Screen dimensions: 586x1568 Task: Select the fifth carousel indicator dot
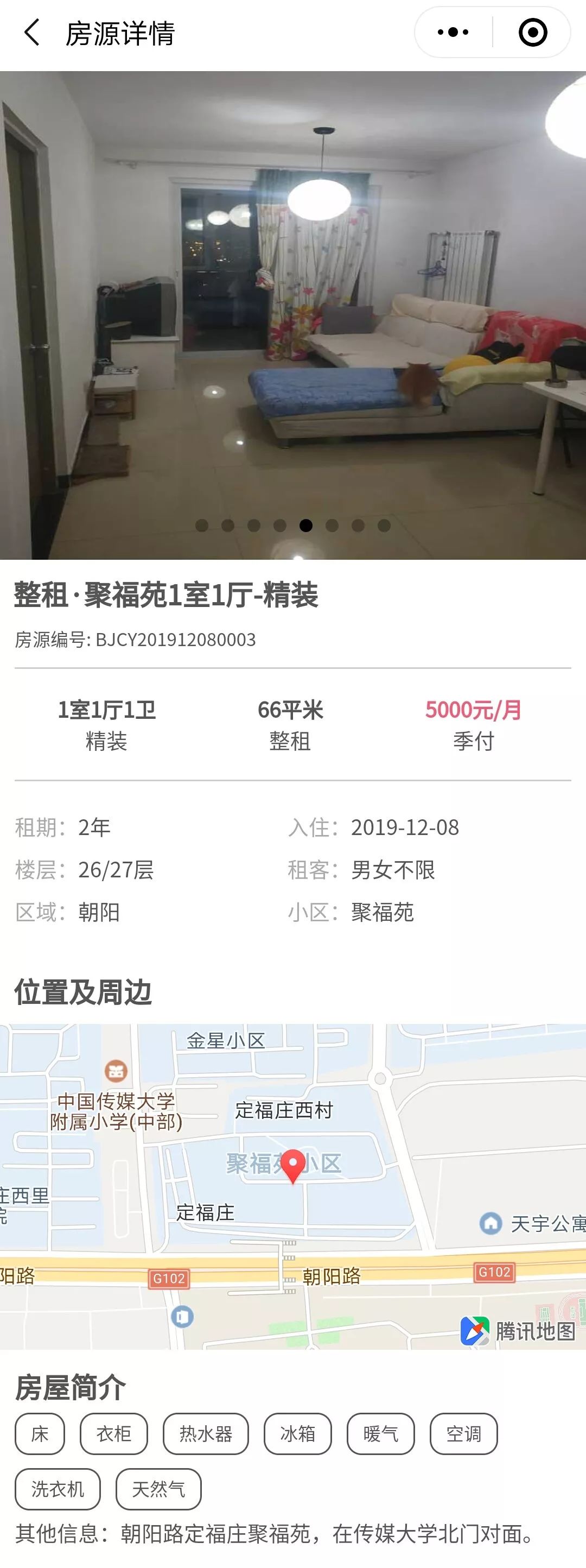click(x=306, y=523)
